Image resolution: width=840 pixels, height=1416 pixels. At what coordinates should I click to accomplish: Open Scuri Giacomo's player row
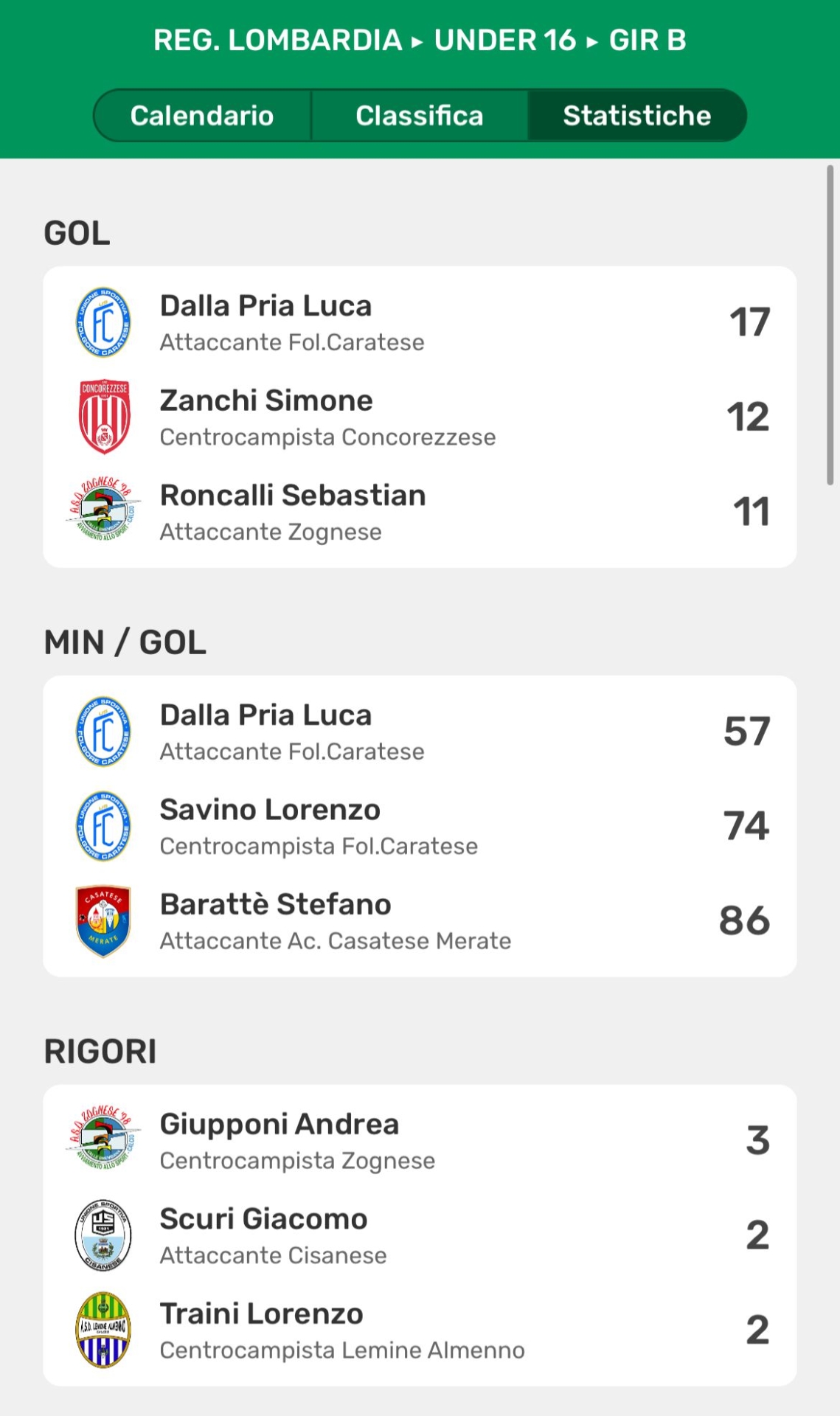coord(419,1235)
